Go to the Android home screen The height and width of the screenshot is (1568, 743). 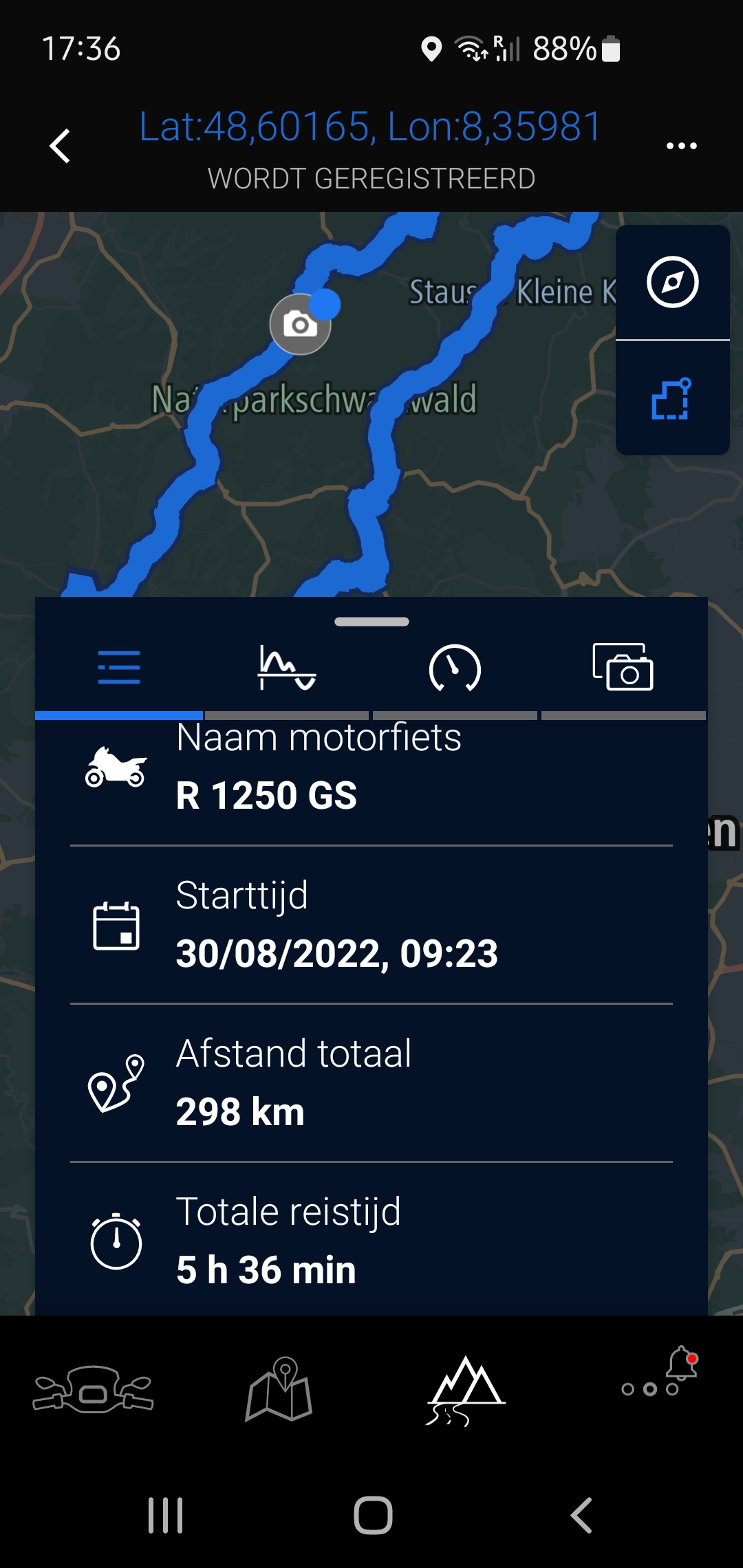[373, 1515]
